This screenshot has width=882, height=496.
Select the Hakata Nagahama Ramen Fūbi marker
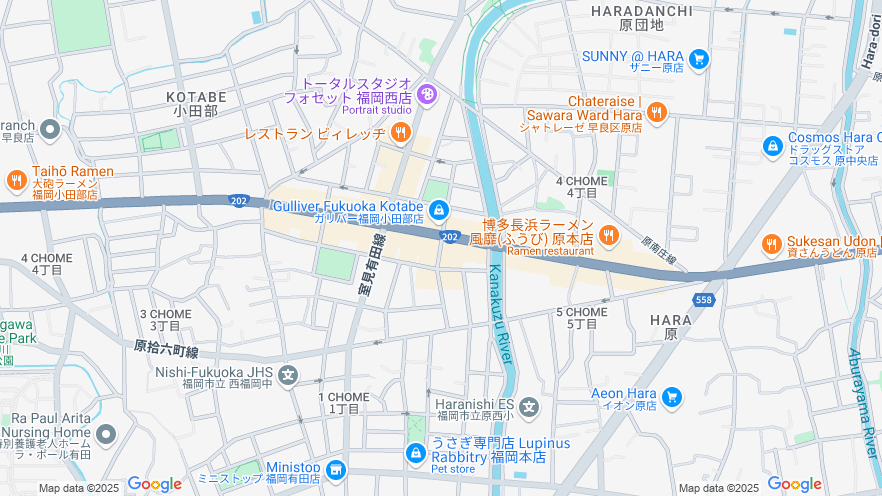610,236
